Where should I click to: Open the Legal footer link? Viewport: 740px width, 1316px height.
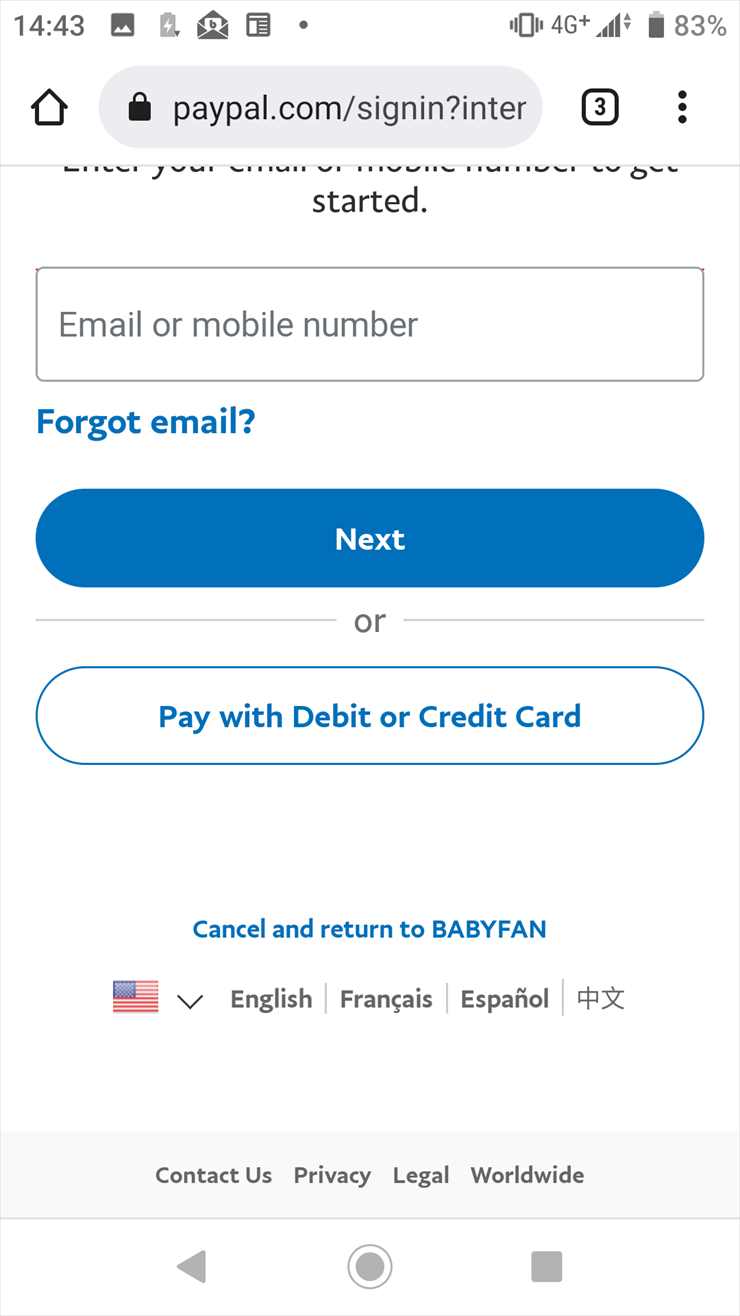(421, 1175)
